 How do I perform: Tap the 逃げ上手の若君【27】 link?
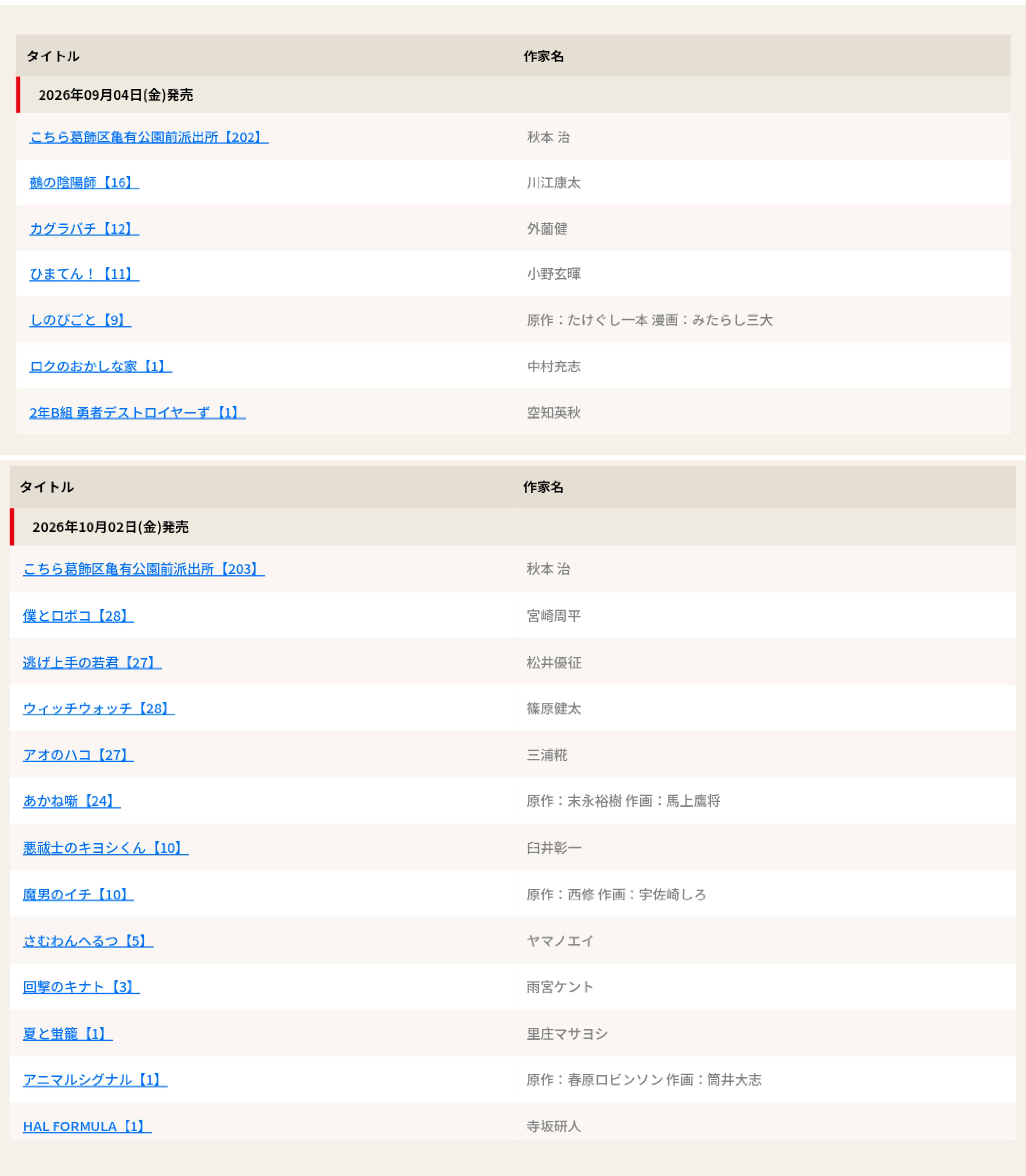tap(92, 662)
